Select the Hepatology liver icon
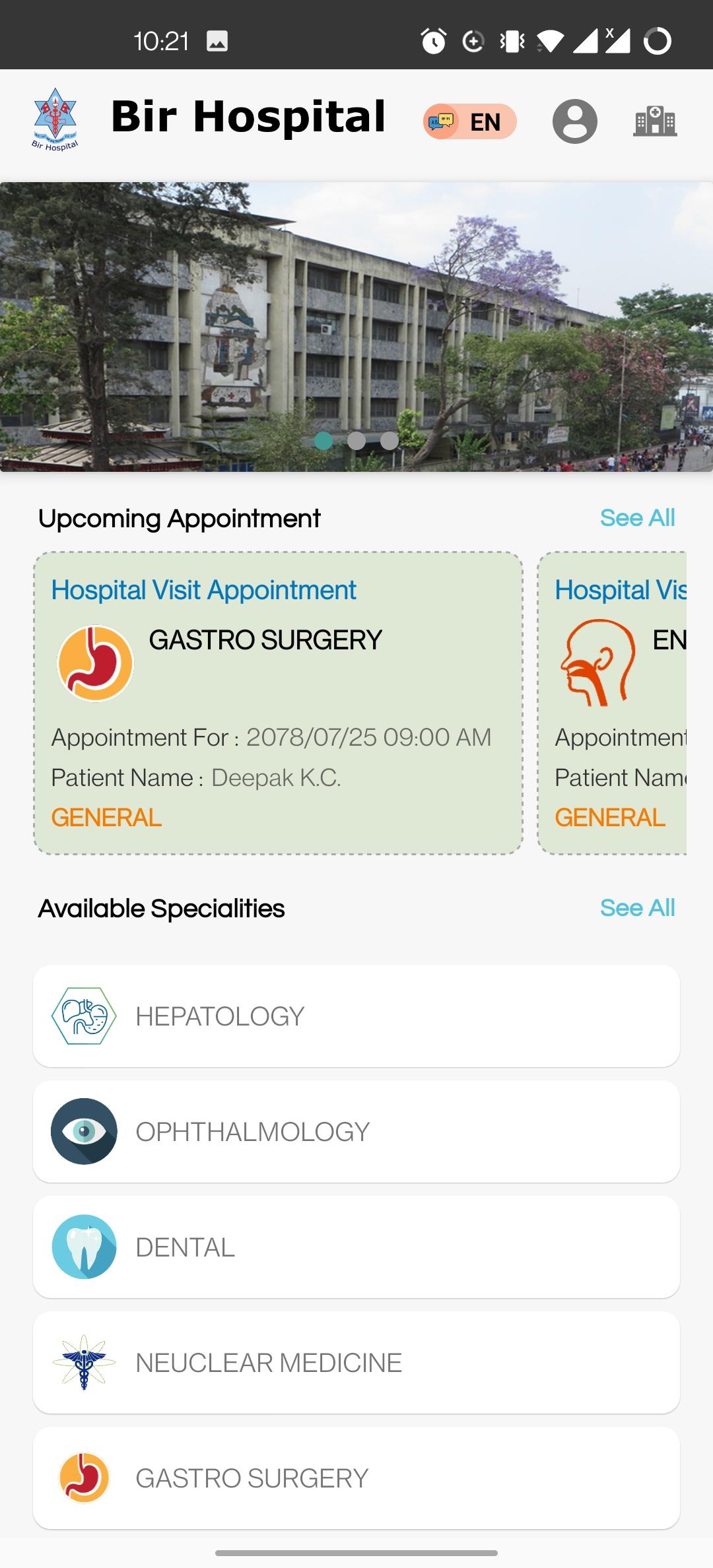Image resolution: width=713 pixels, height=1568 pixels. [x=83, y=1016]
